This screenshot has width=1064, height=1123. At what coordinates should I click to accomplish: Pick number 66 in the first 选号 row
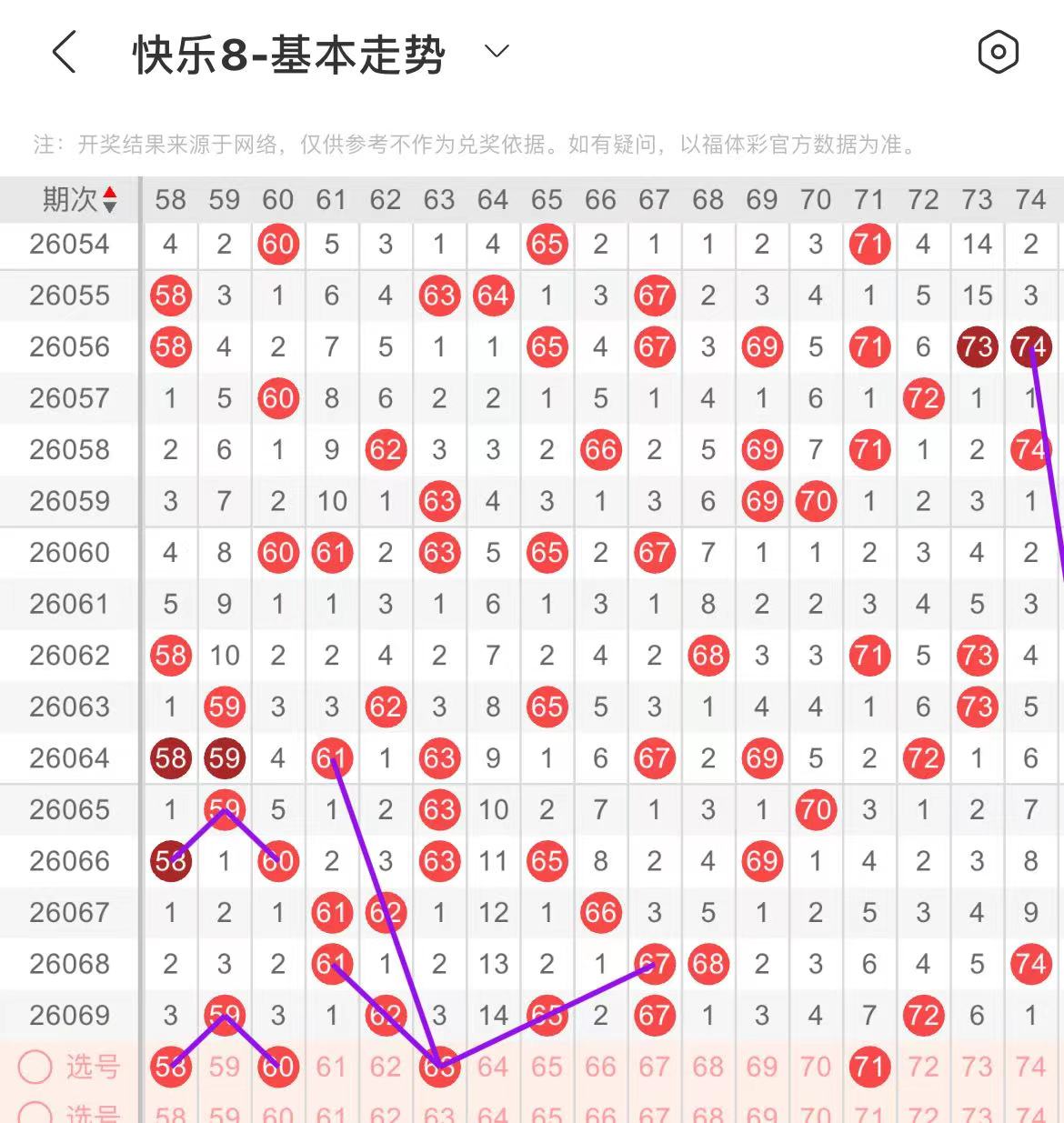click(x=600, y=1067)
